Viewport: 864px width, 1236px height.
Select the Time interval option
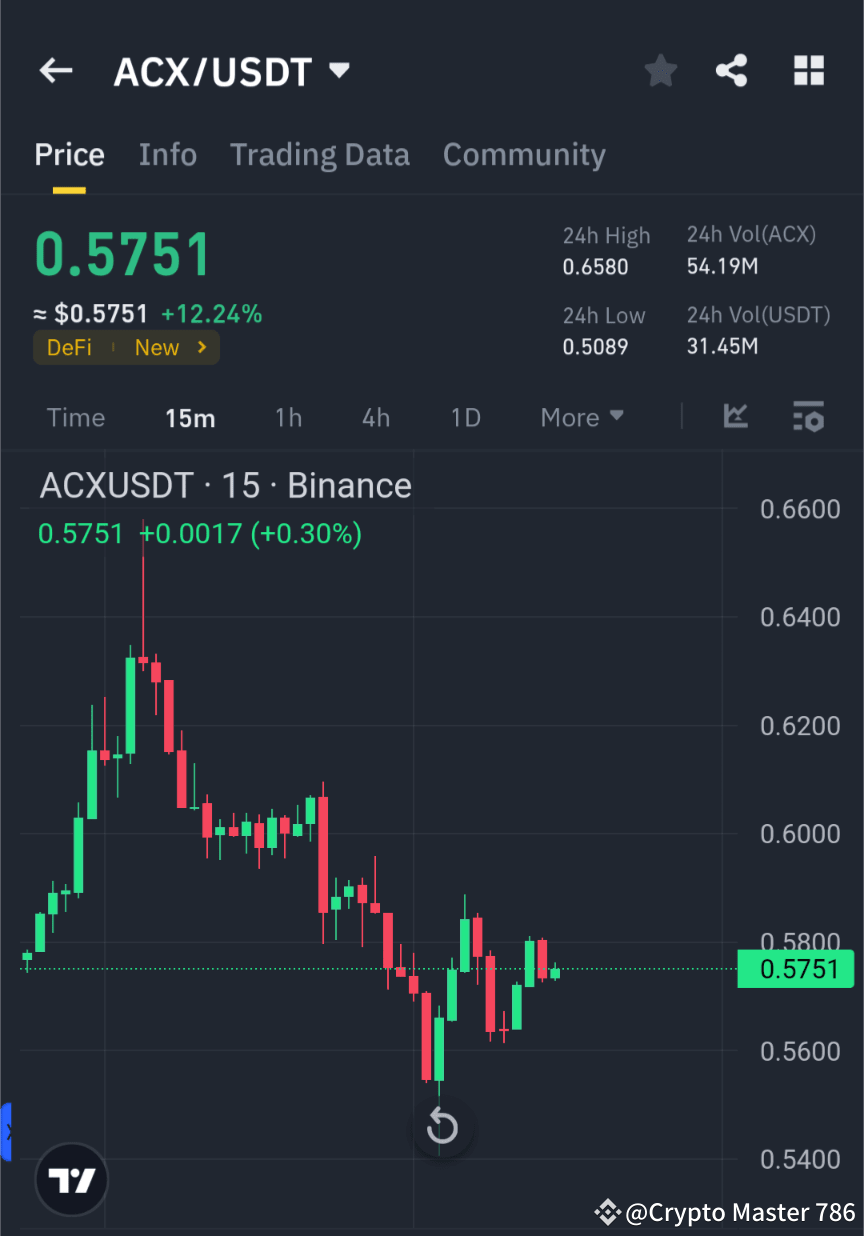point(76,417)
